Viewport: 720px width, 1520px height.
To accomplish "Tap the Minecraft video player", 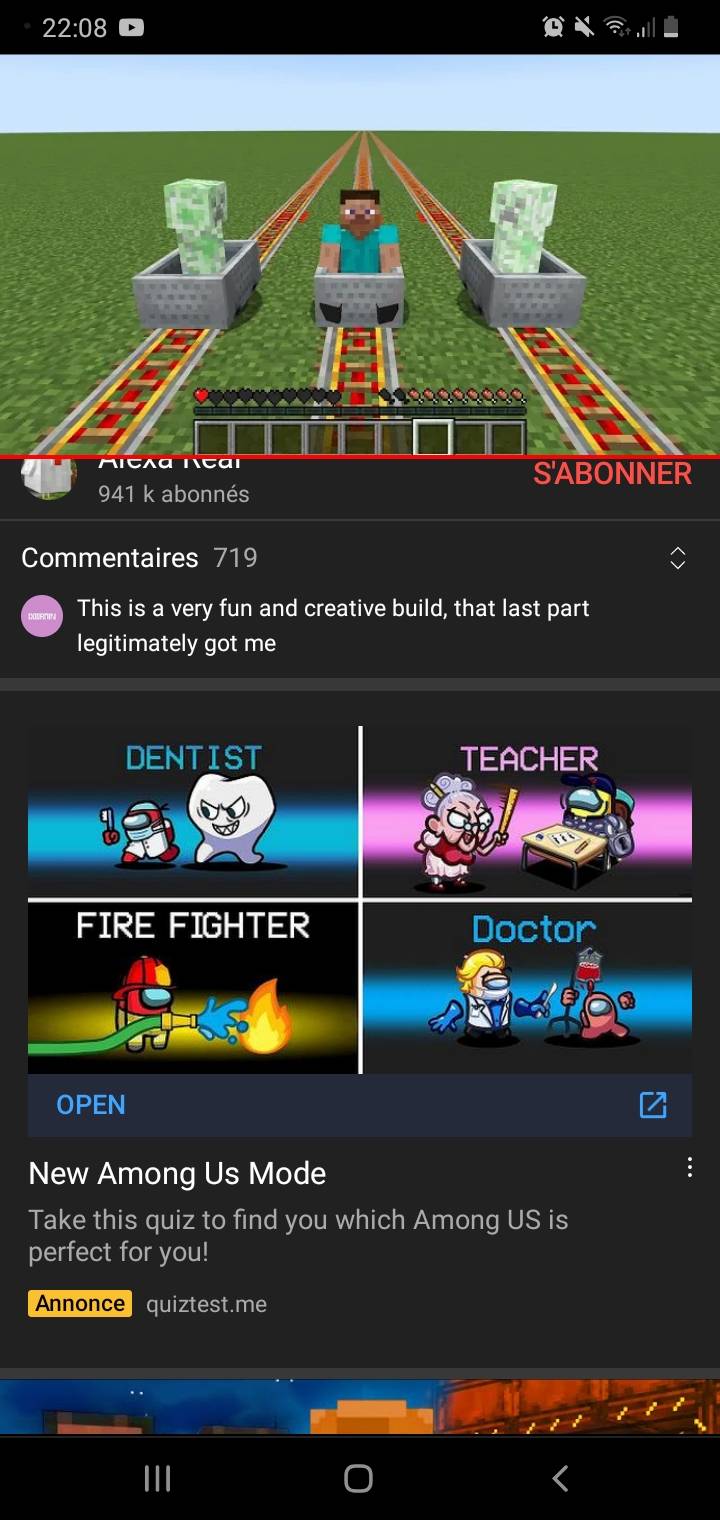I will point(360,255).
